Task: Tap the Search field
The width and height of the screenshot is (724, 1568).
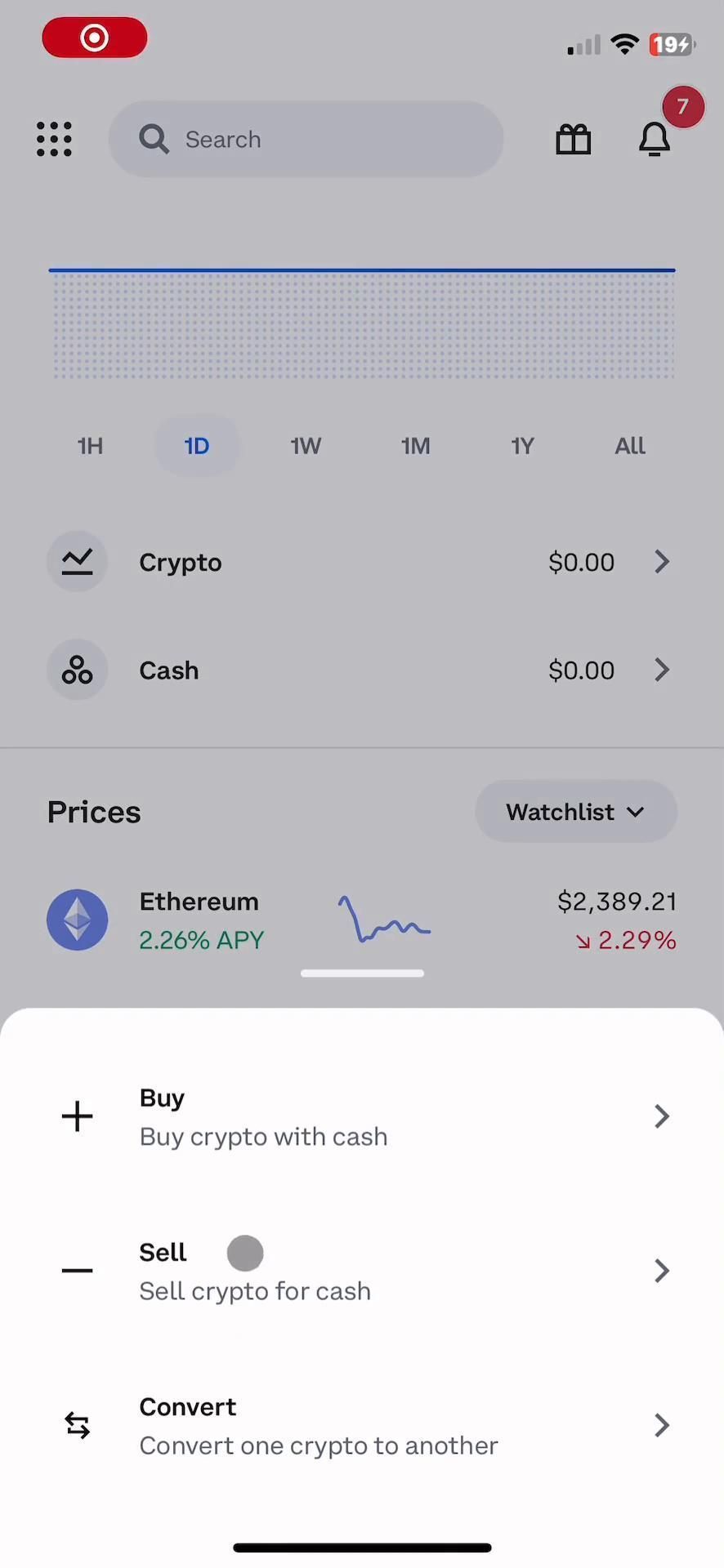Action: 306,140
